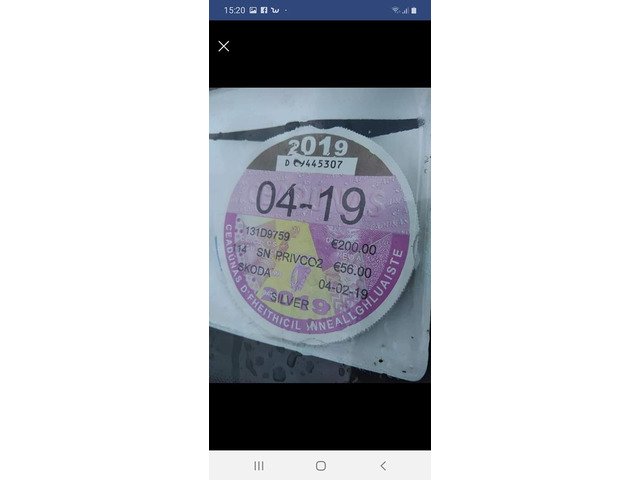Close the full-screen photo viewer
Viewport: 640px width, 480px height.
[x=223, y=46]
